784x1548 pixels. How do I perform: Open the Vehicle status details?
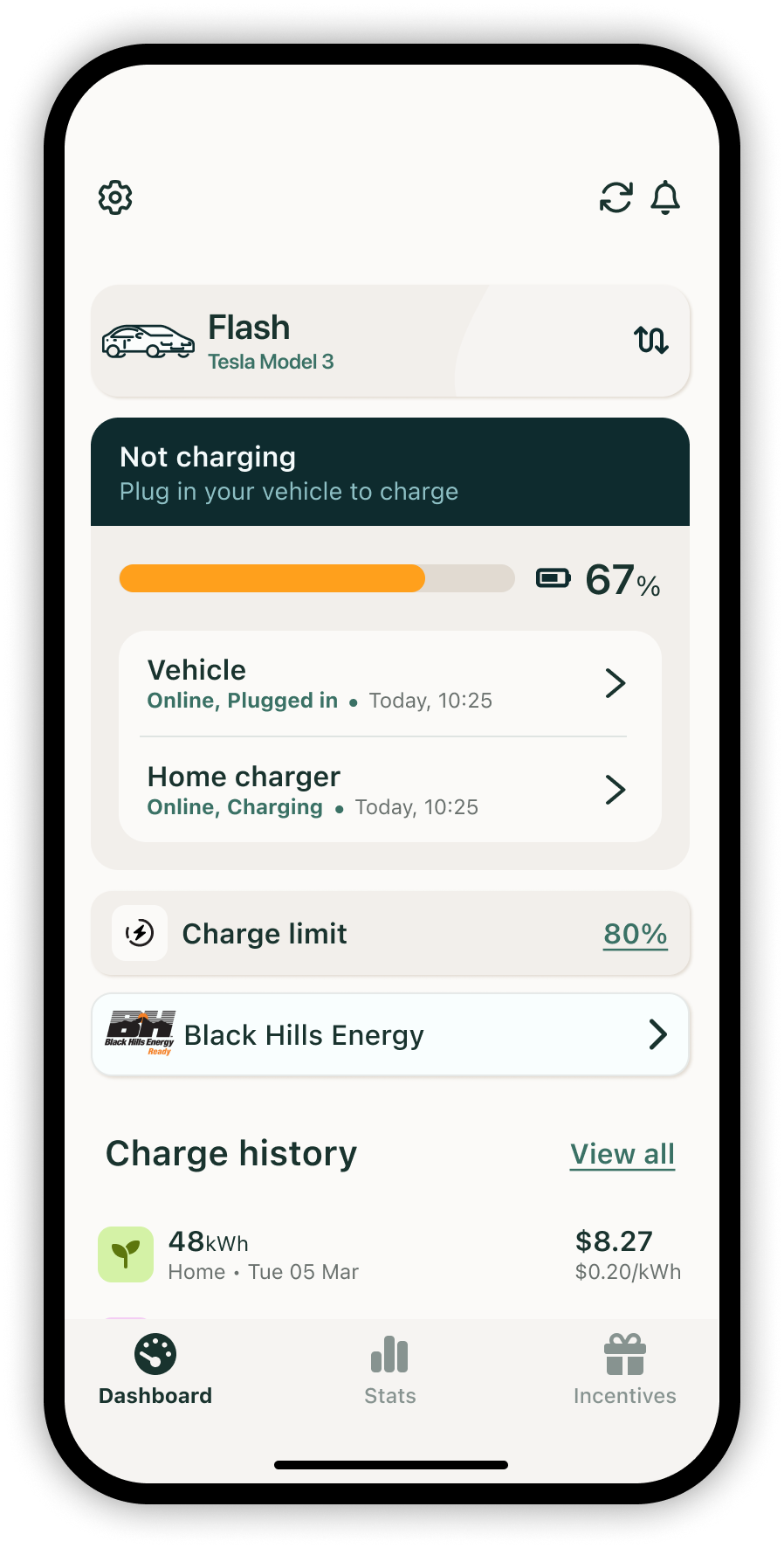[389, 684]
